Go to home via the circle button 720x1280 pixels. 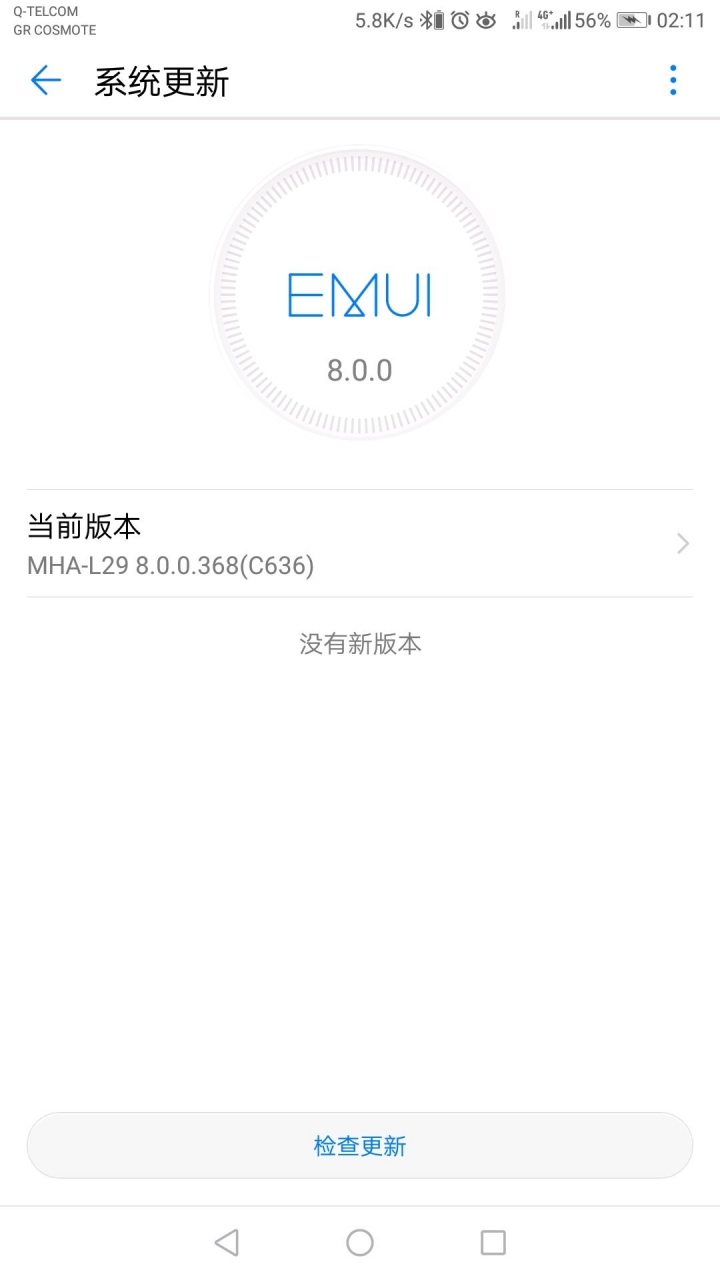click(x=360, y=1243)
